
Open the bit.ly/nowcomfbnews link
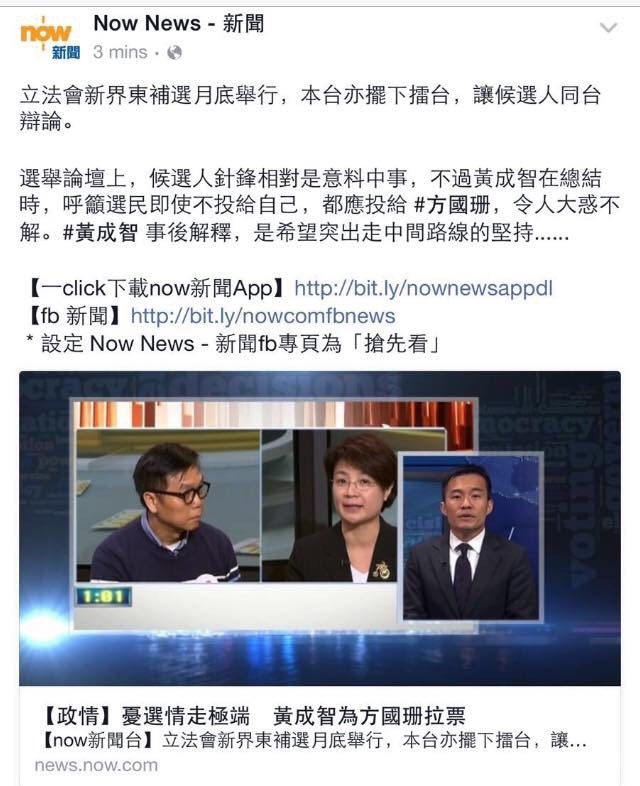click(263, 316)
